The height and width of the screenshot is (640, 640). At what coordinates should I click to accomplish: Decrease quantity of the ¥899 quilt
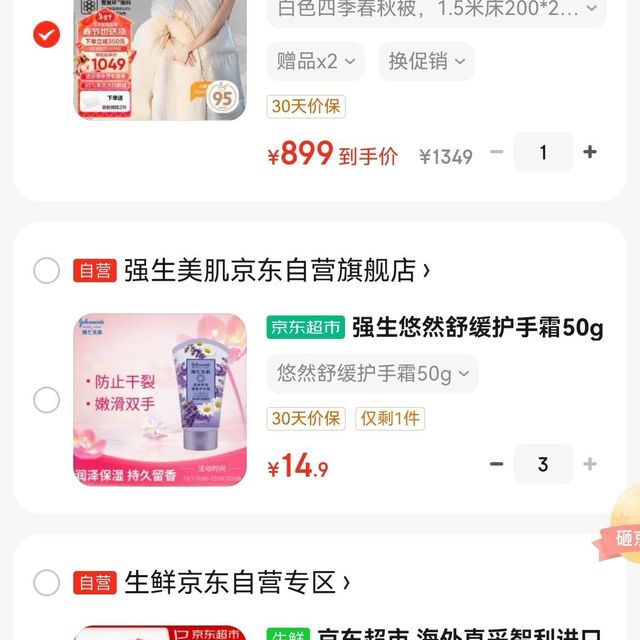[x=496, y=153]
